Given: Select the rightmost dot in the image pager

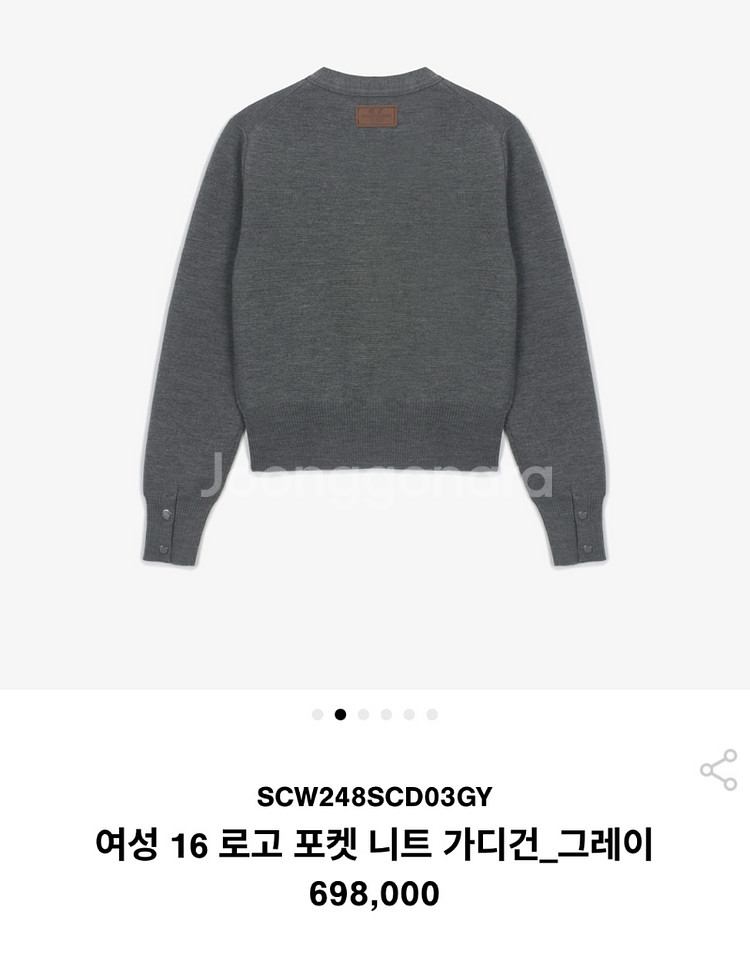Looking at the screenshot, I should point(432,715).
